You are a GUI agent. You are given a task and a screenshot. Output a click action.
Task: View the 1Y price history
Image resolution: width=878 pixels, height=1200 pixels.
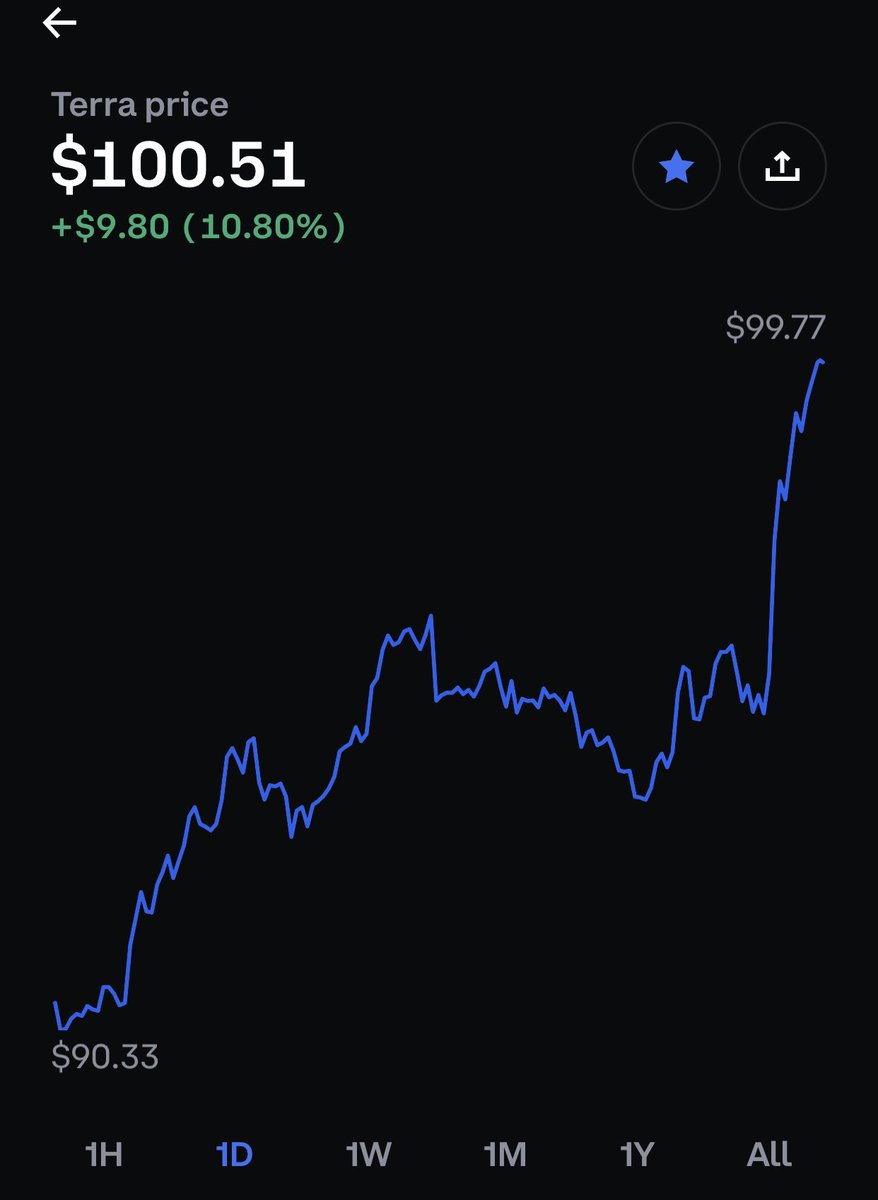tap(637, 1155)
